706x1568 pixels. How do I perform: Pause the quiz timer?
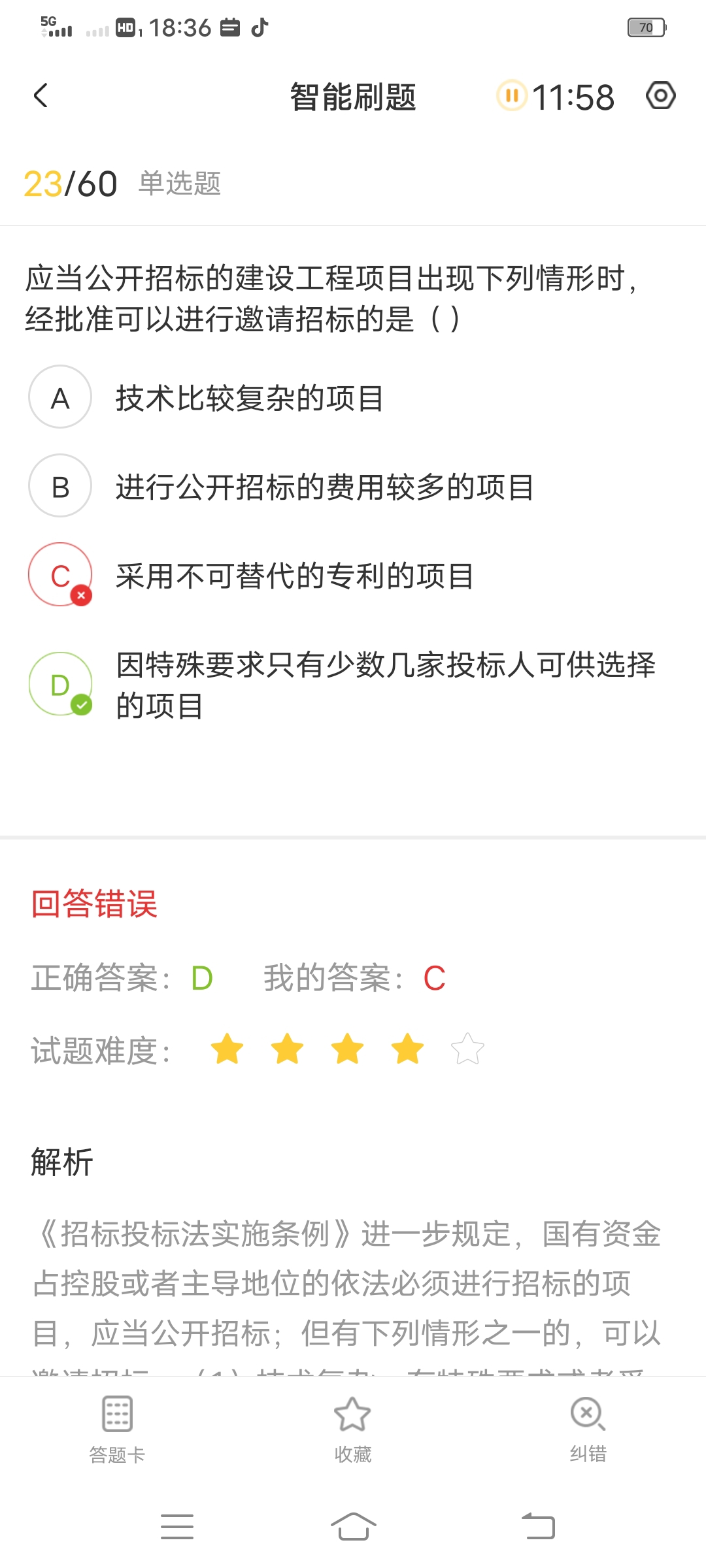coord(512,96)
